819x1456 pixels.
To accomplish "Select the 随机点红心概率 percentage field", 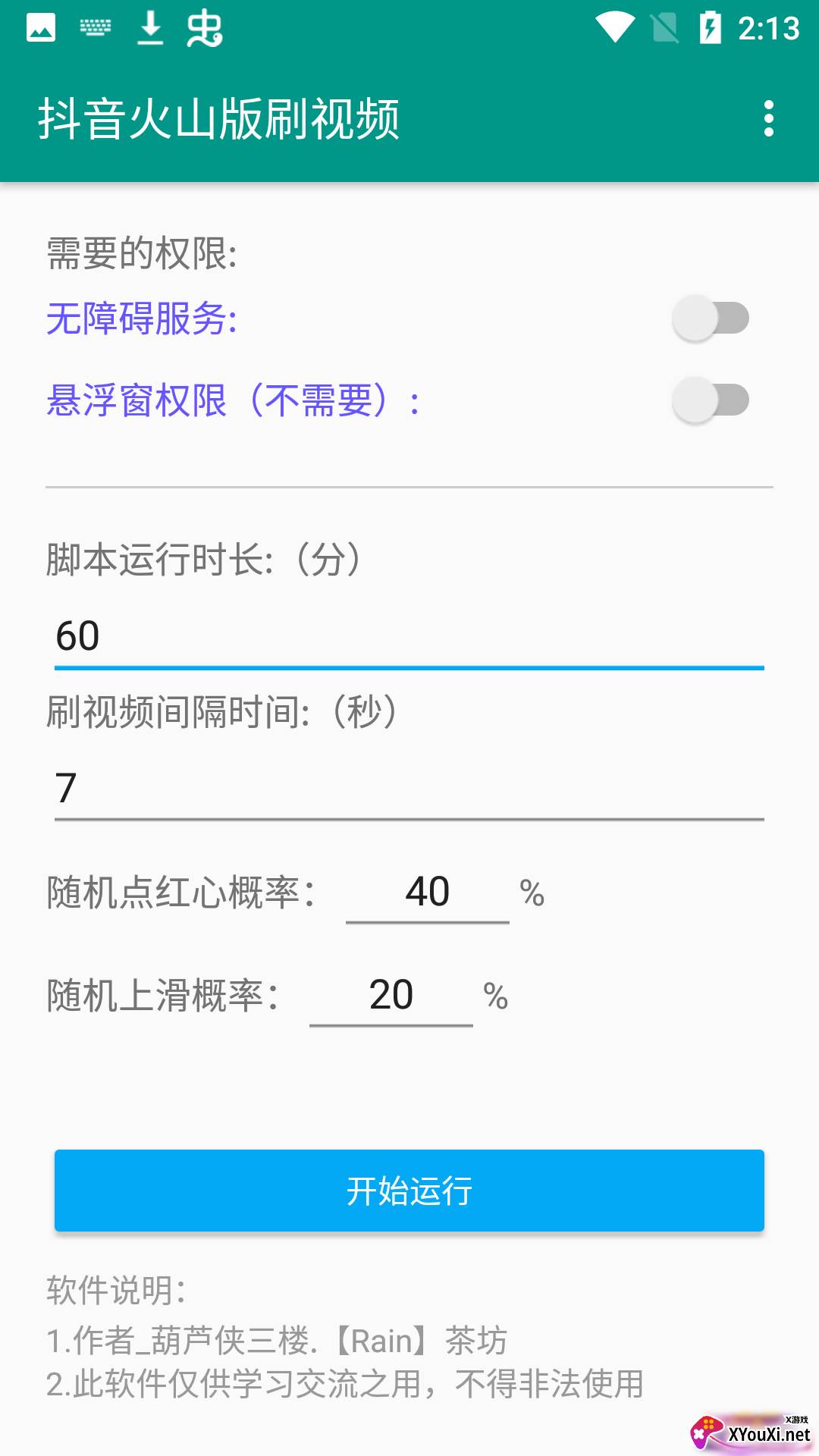I will [x=427, y=892].
